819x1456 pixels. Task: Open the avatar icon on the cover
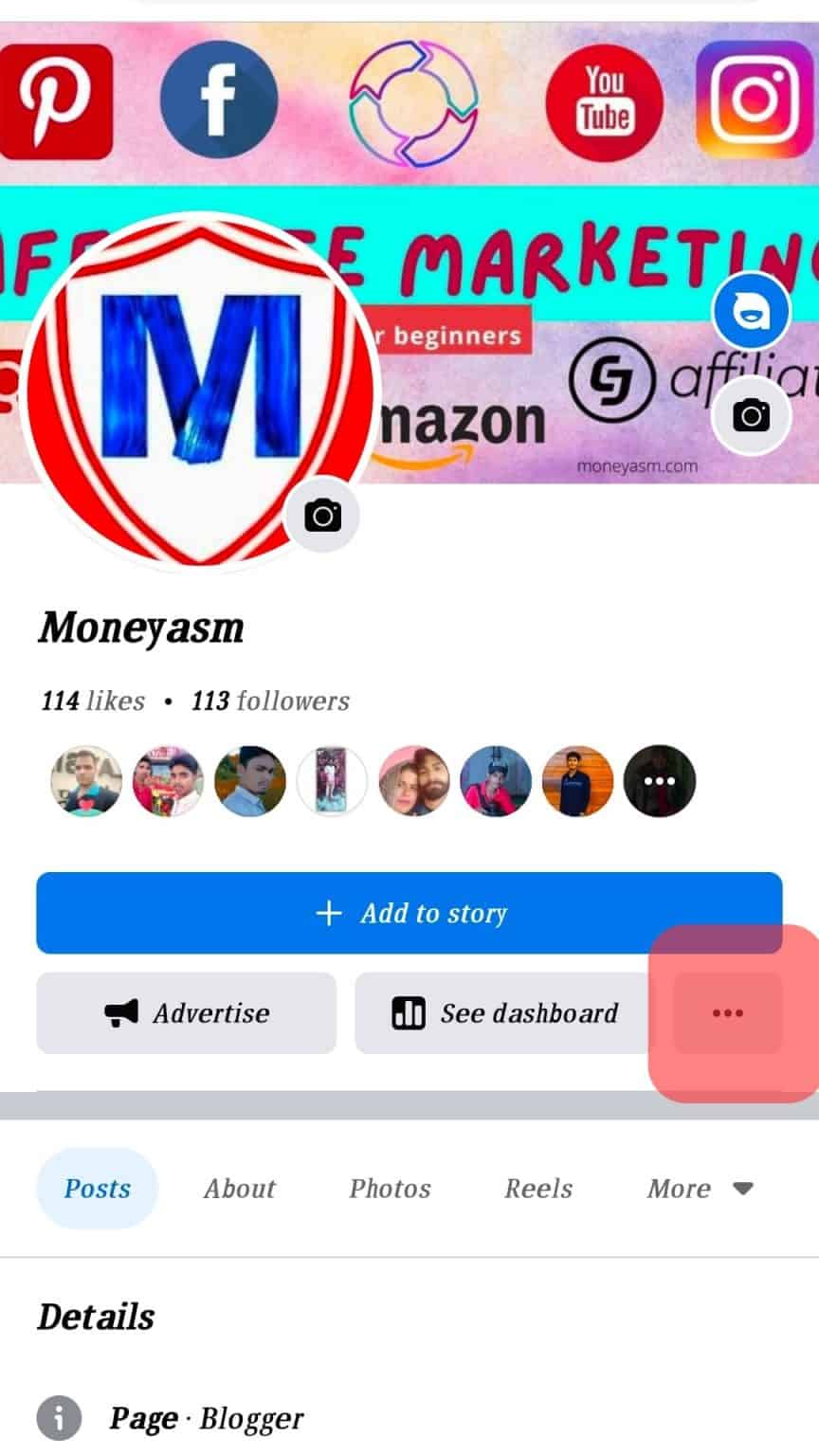click(x=751, y=311)
